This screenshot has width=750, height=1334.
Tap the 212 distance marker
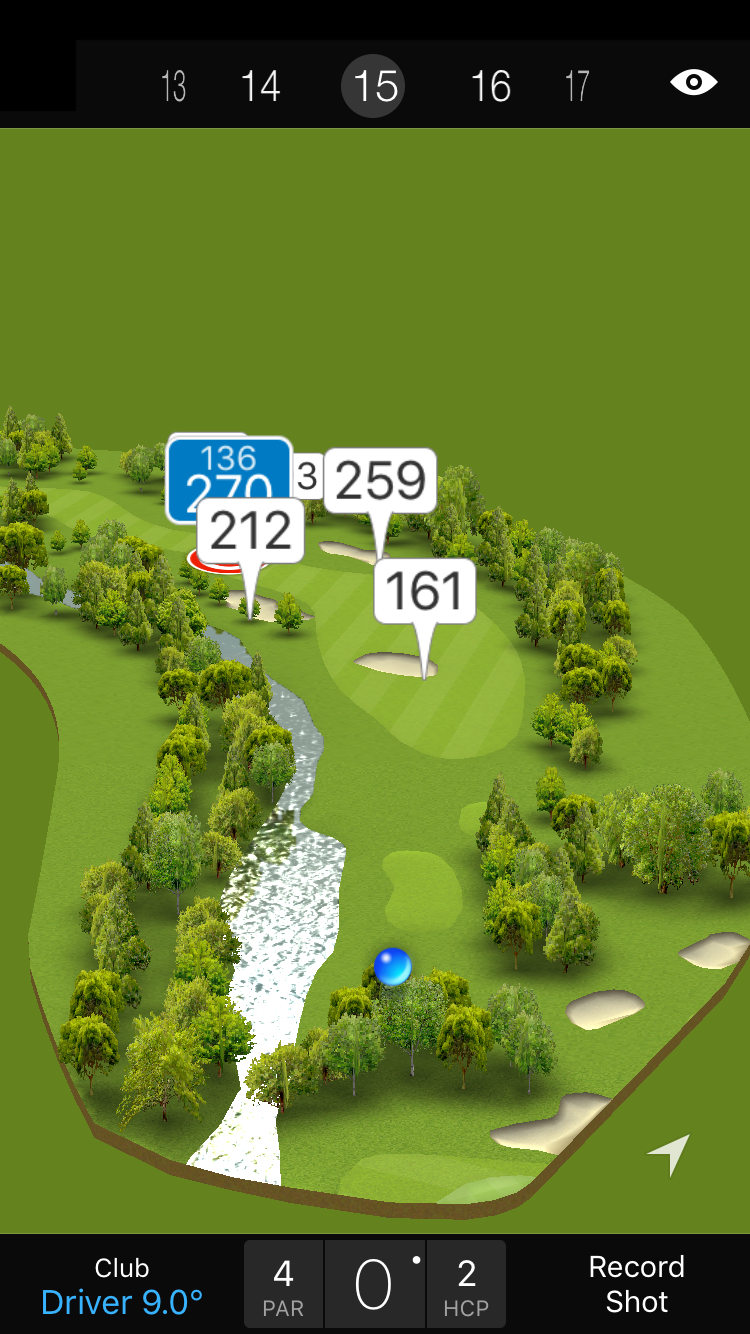tap(251, 531)
